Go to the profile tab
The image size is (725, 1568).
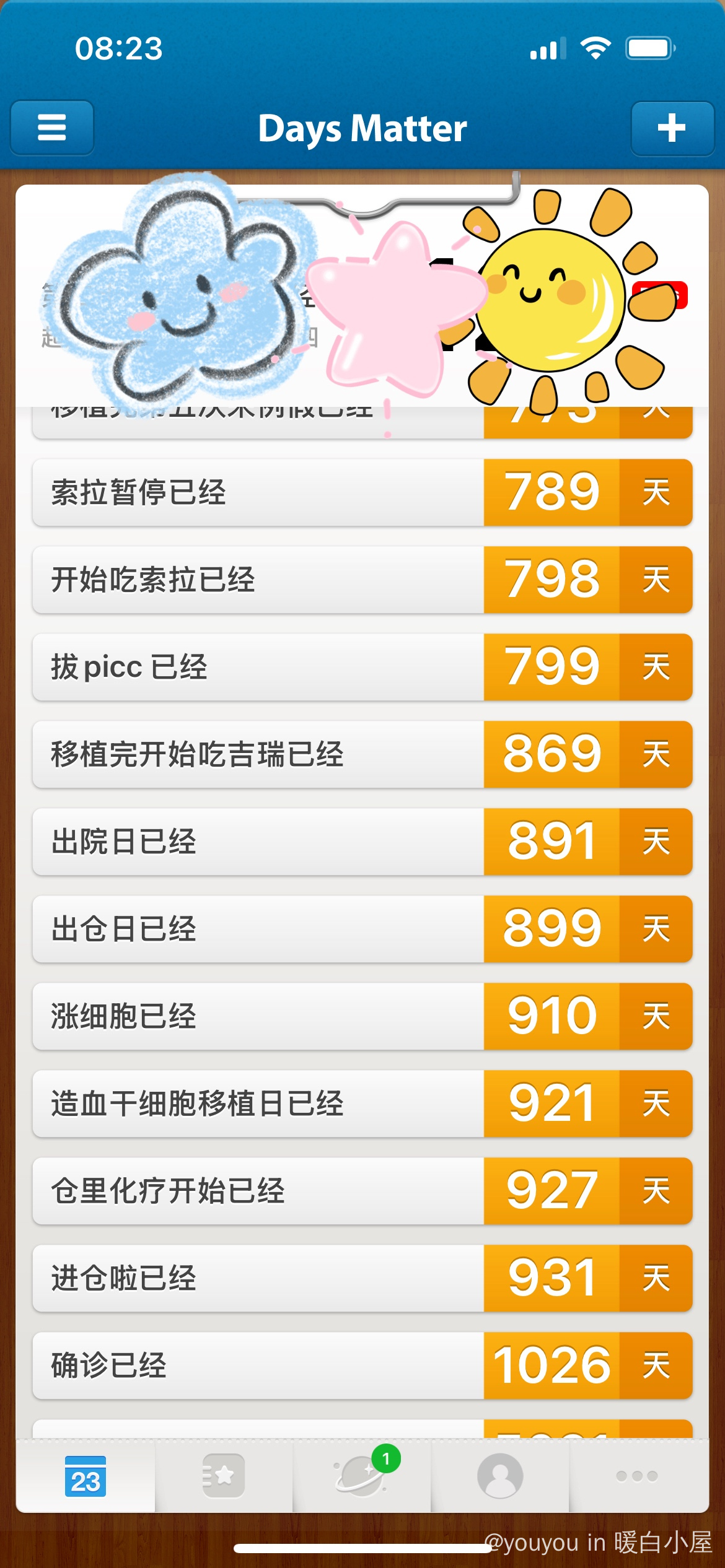pos(500,1476)
